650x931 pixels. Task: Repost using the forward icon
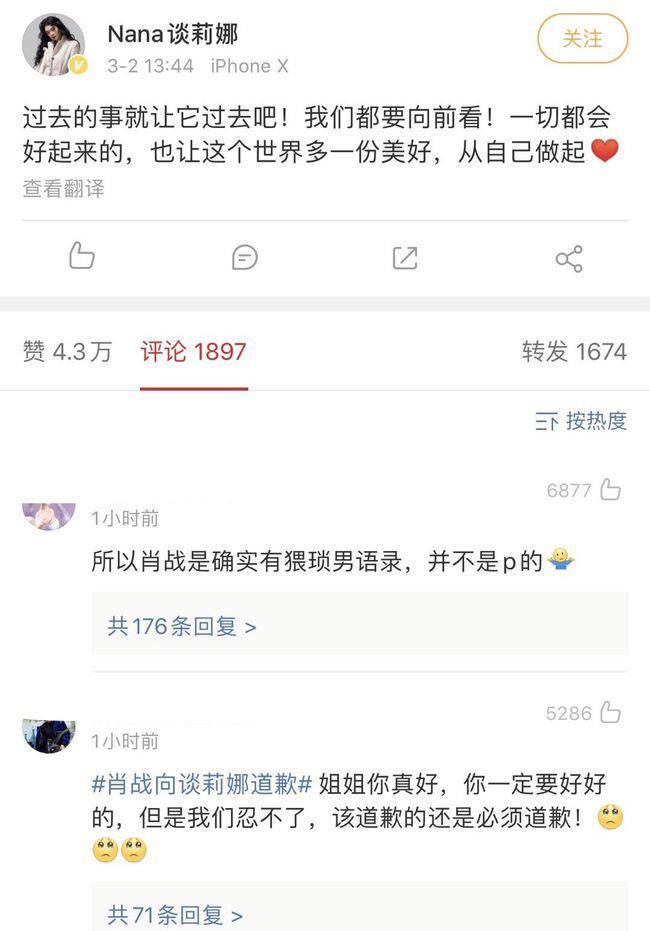point(405,258)
